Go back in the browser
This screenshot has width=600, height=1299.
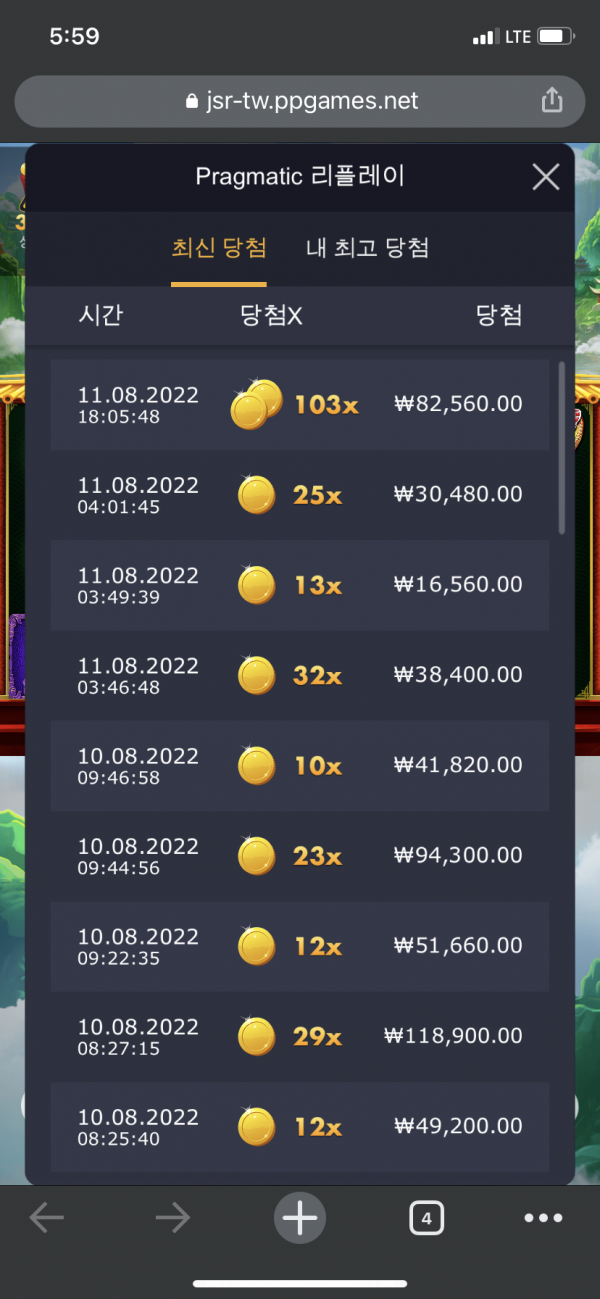pyautogui.click(x=47, y=1217)
